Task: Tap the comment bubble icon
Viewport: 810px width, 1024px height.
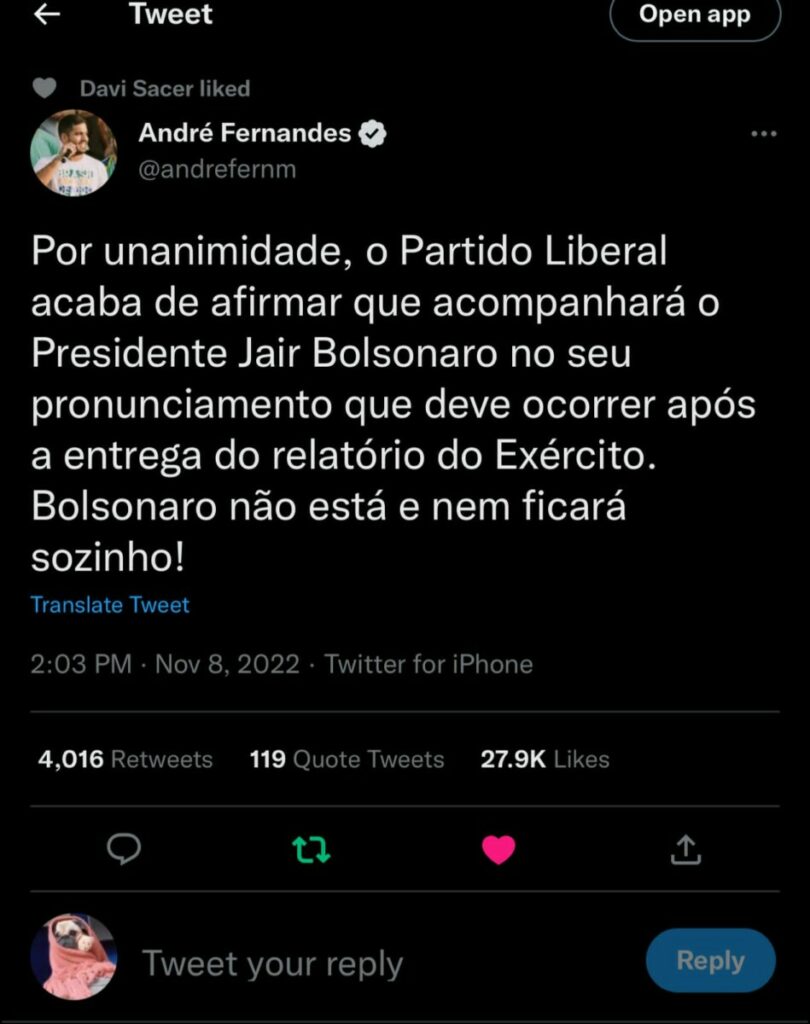Action: pyautogui.click(x=123, y=849)
